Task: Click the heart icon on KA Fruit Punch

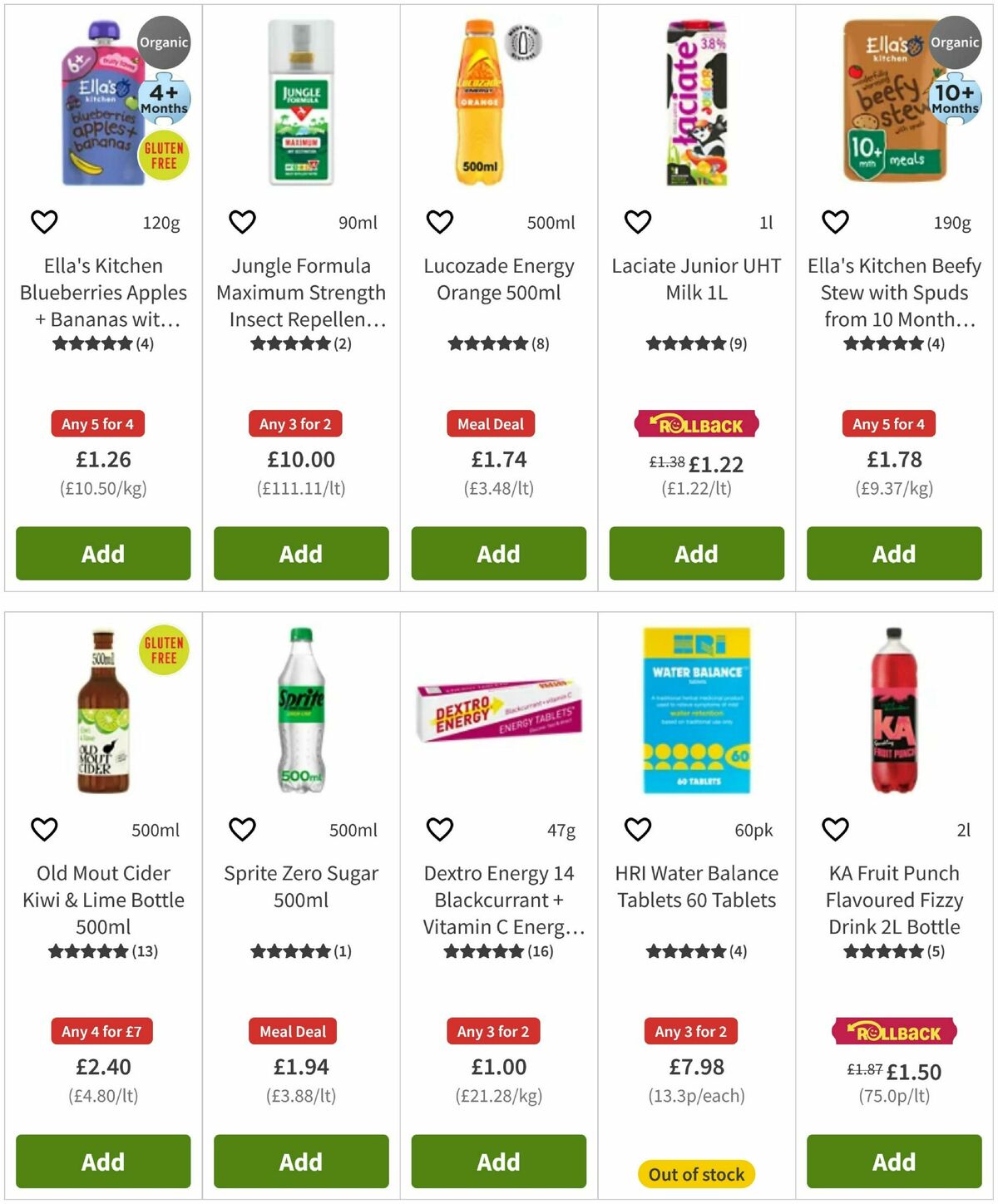Action: tap(834, 829)
